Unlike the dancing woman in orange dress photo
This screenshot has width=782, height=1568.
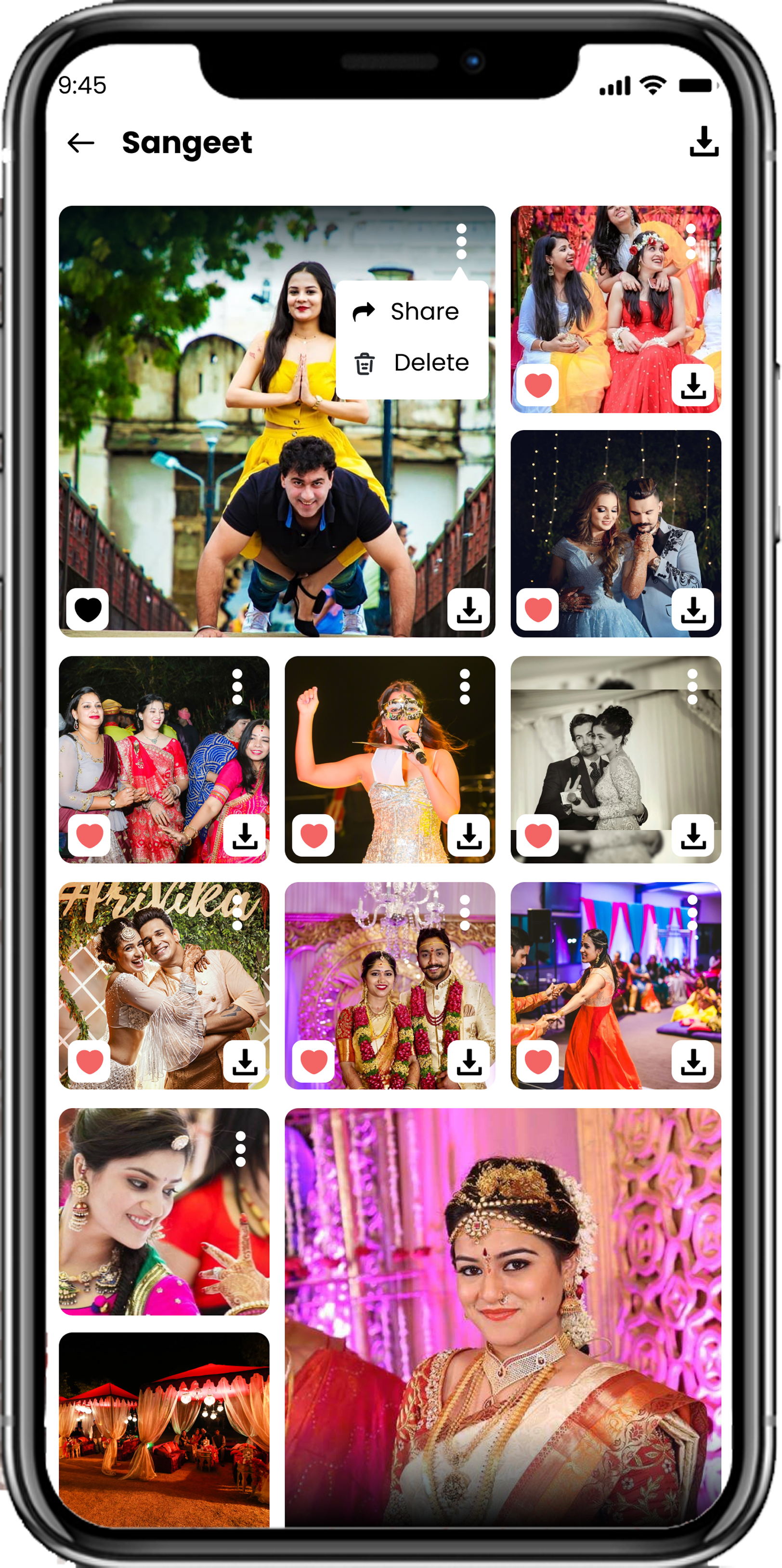click(x=537, y=1061)
